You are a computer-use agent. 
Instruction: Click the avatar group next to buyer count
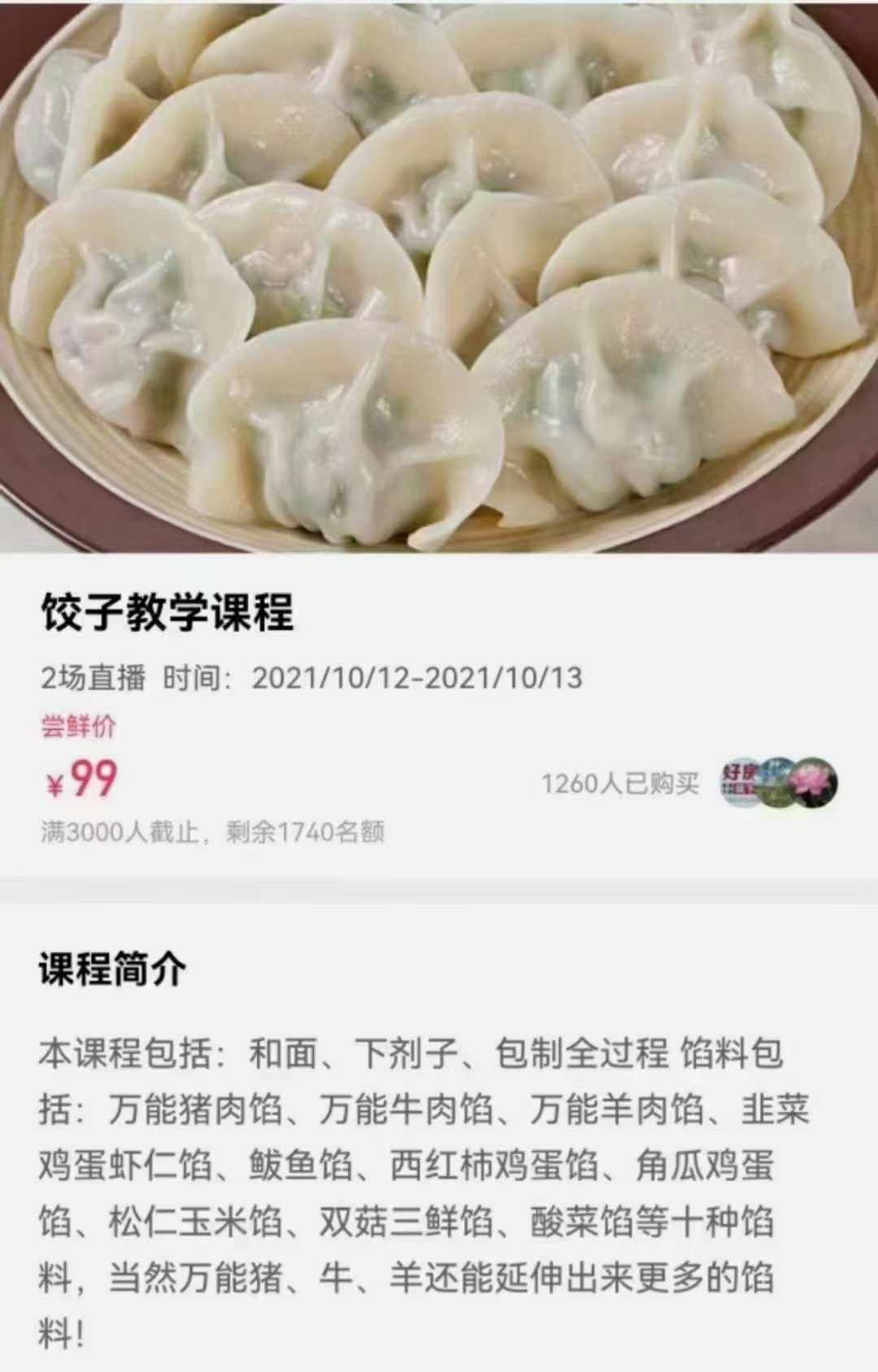tap(778, 784)
